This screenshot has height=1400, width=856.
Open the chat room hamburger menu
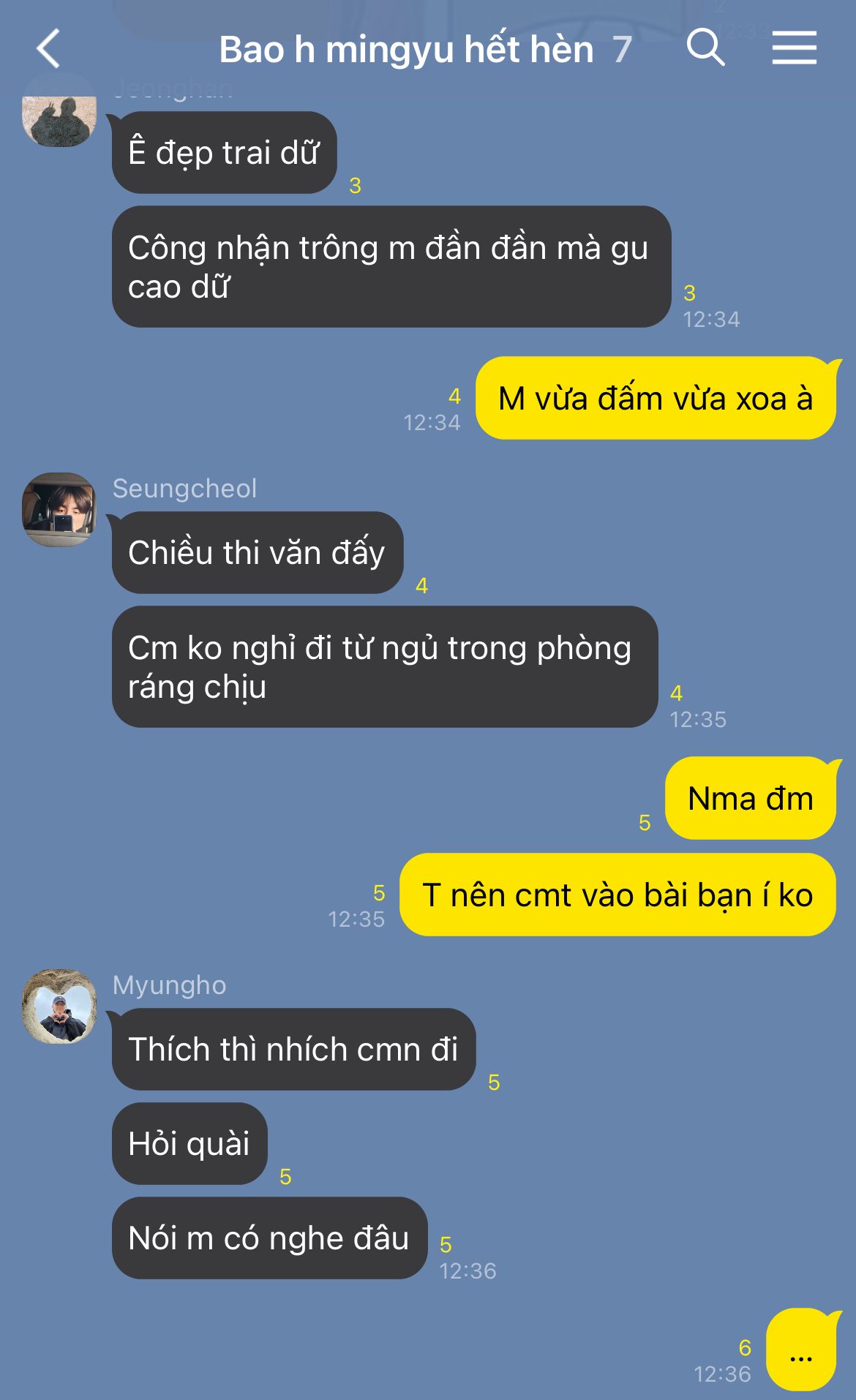pos(794,48)
